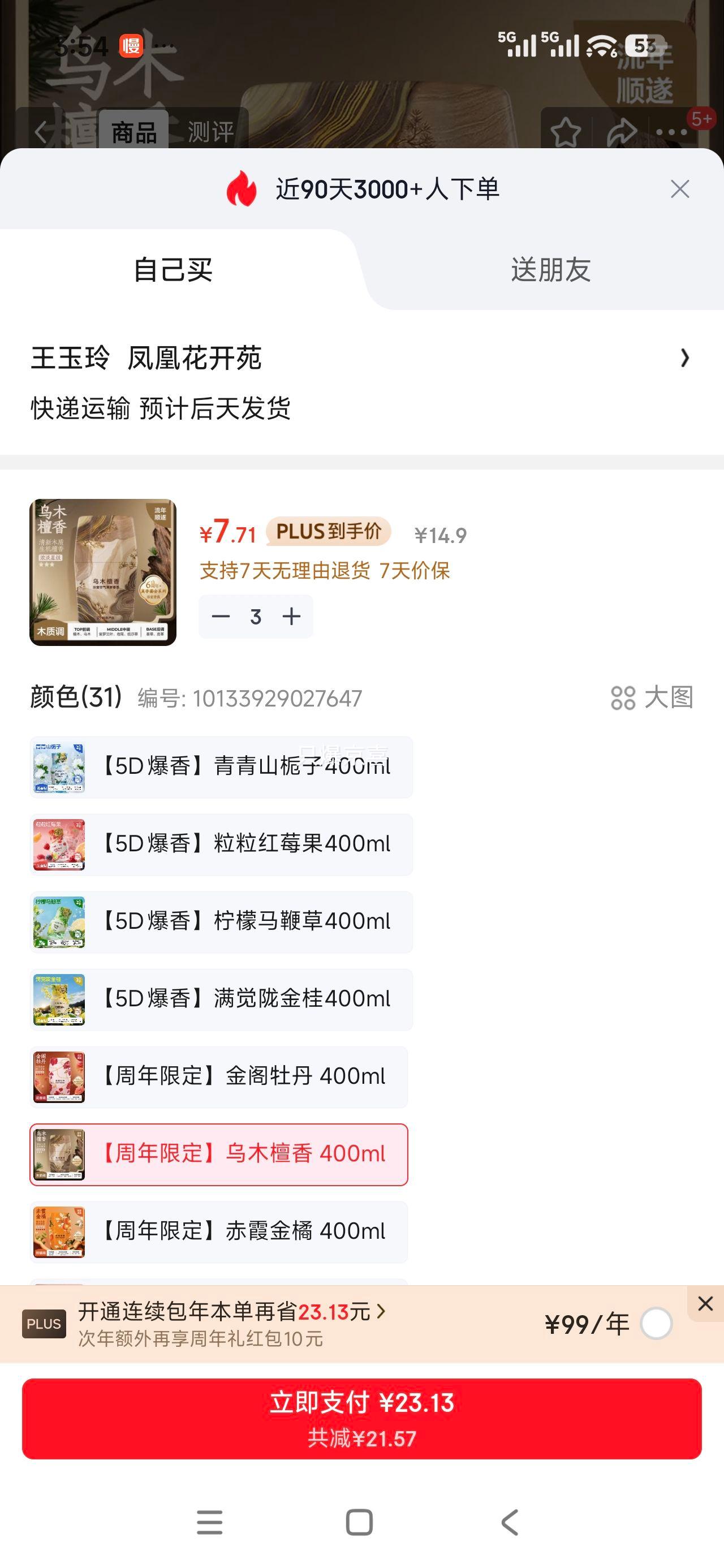724x1568 pixels.
Task: Tap the PLUS到手价 price badge
Action: point(329,532)
